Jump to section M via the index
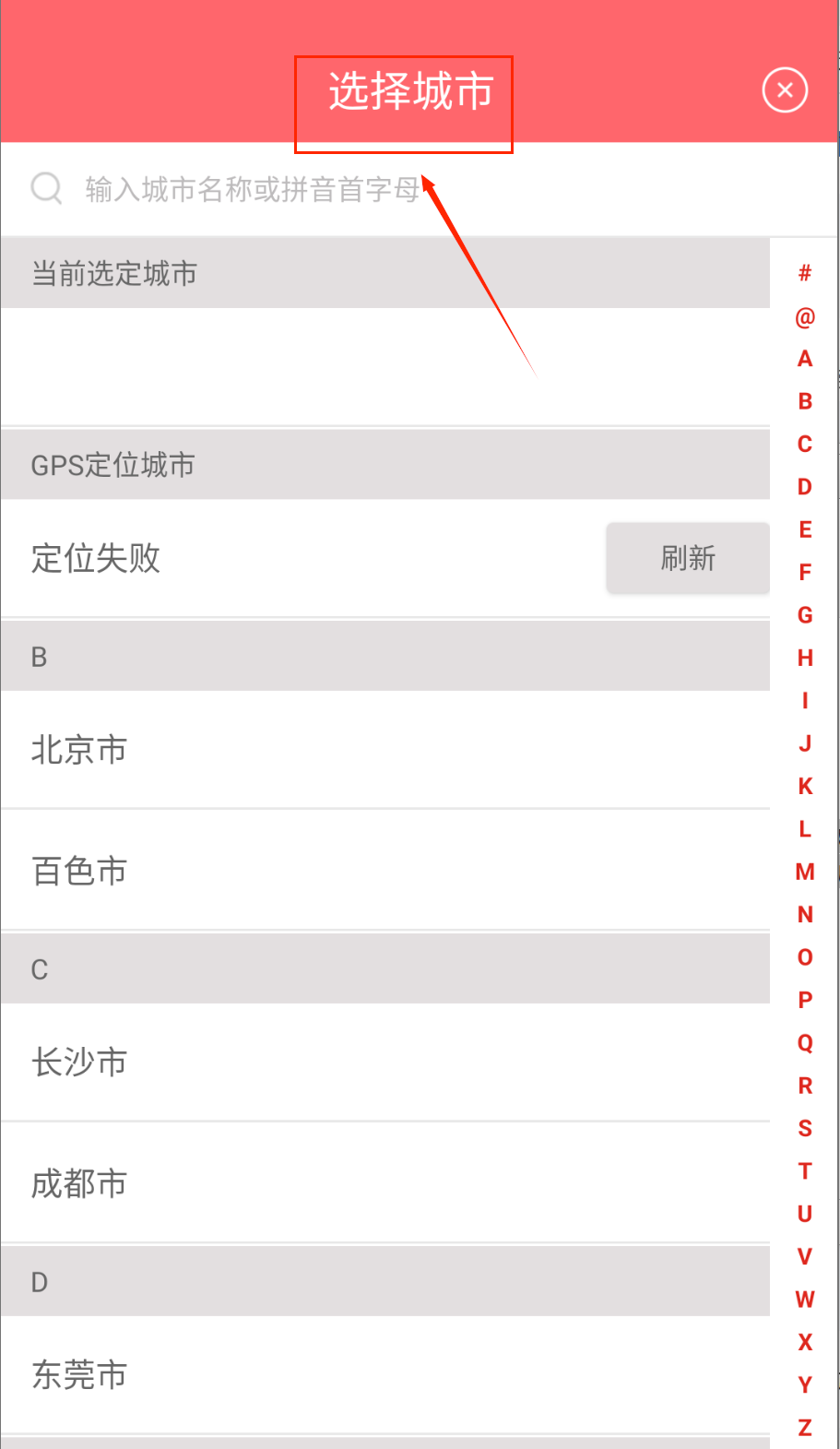Image resolution: width=840 pixels, height=1449 pixels. (x=804, y=871)
